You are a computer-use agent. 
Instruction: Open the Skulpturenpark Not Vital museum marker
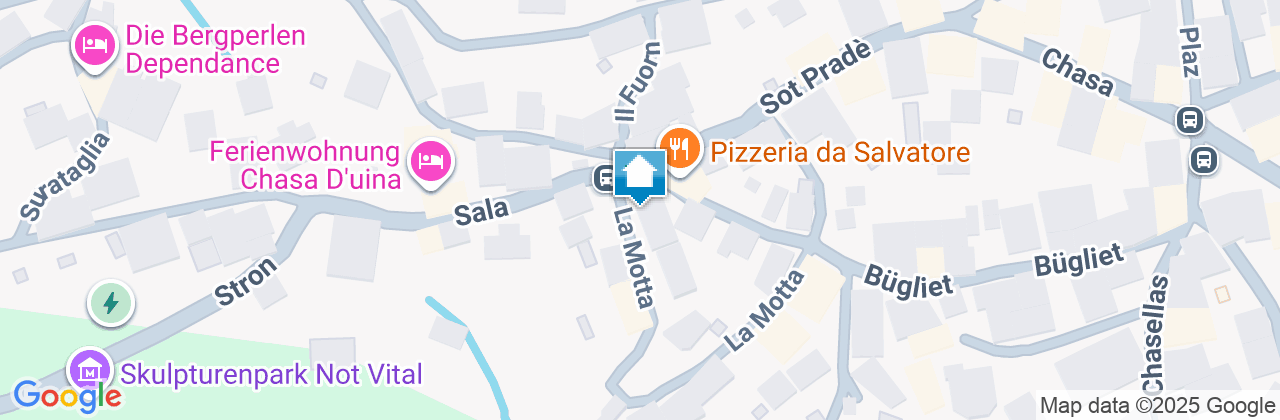coord(88,370)
